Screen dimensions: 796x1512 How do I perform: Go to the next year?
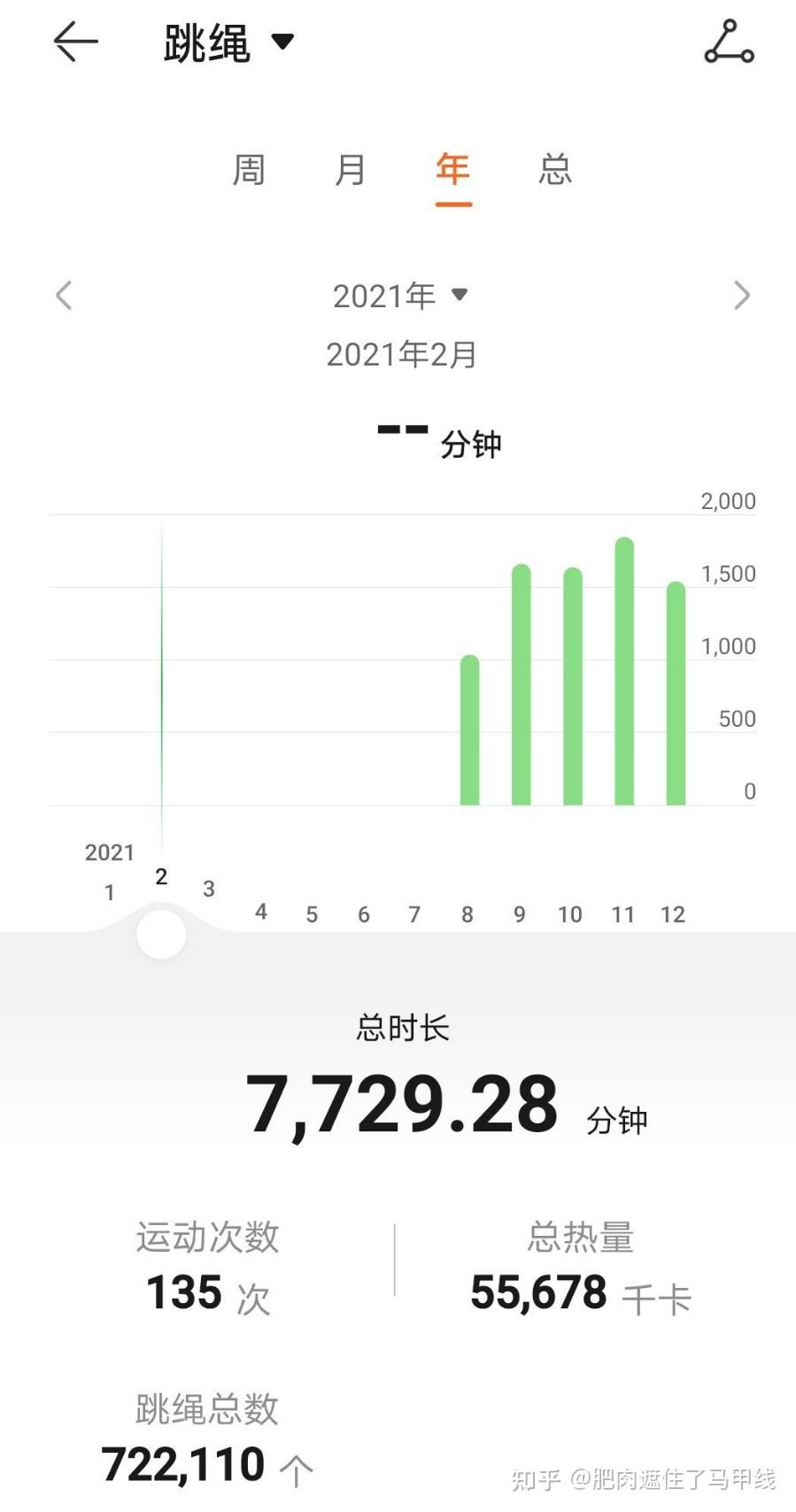(x=742, y=295)
